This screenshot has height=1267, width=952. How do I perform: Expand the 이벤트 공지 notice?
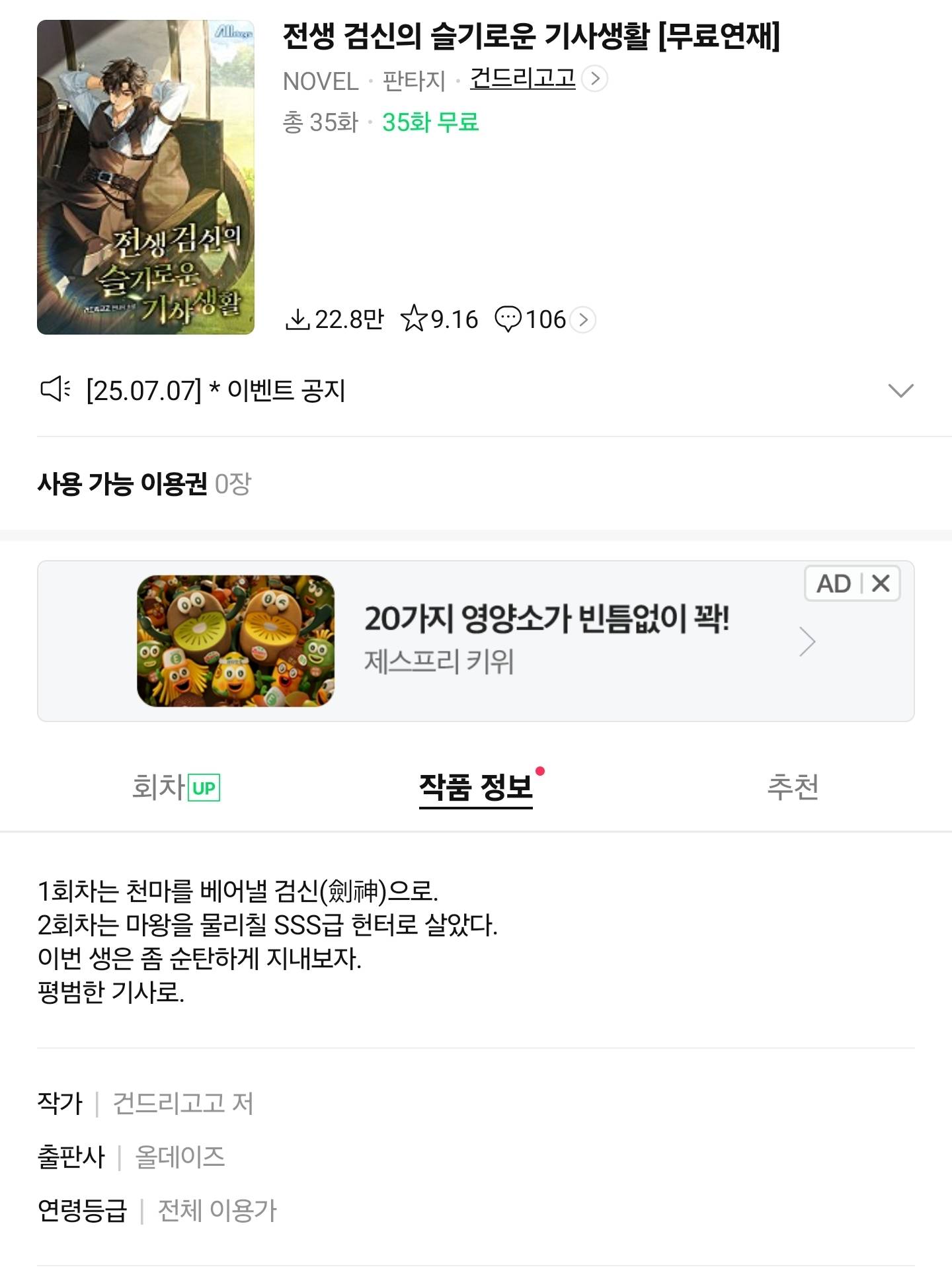point(900,391)
